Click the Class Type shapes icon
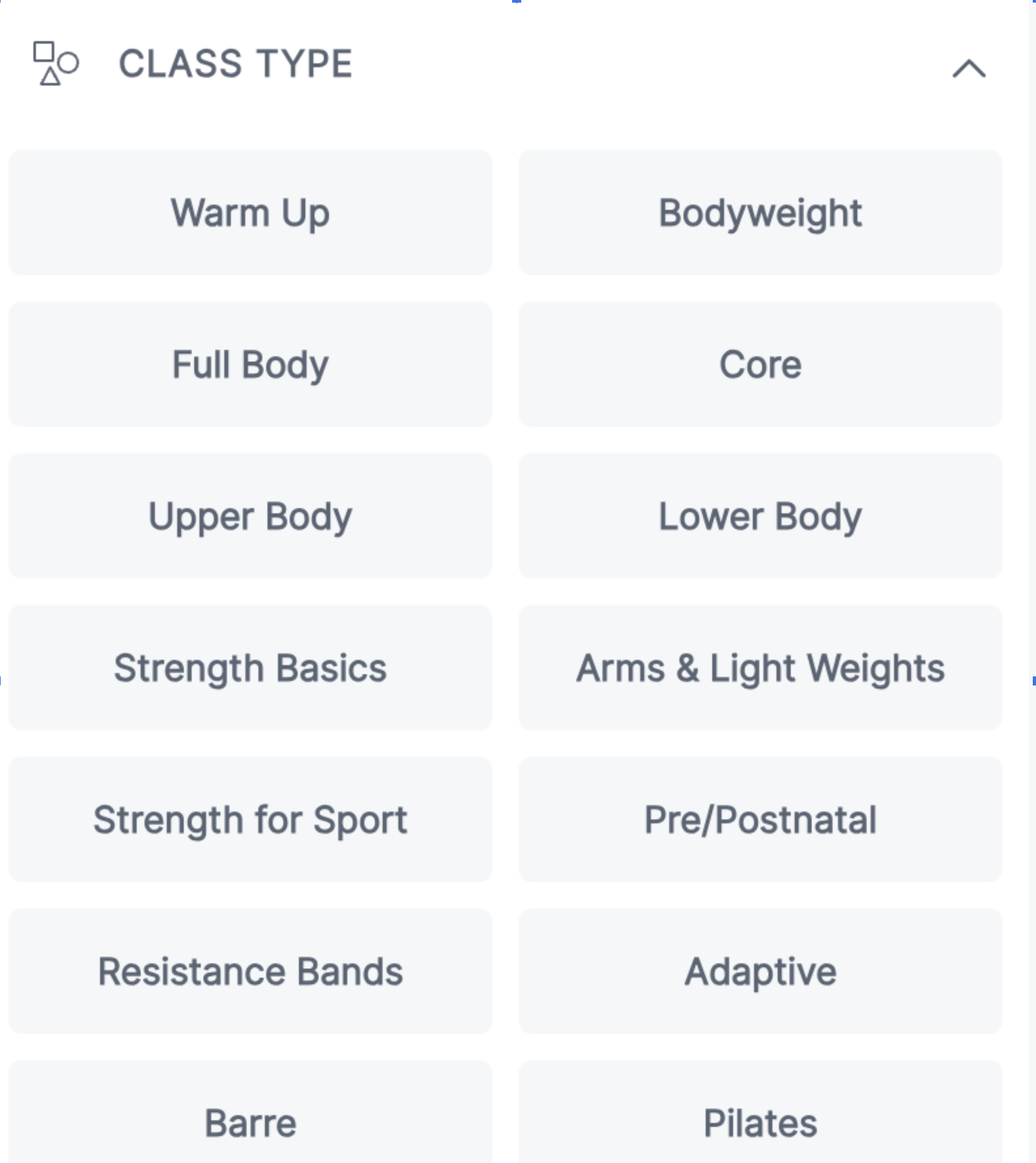Viewport: 1036px width, 1163px height. (x=56, y=63)
